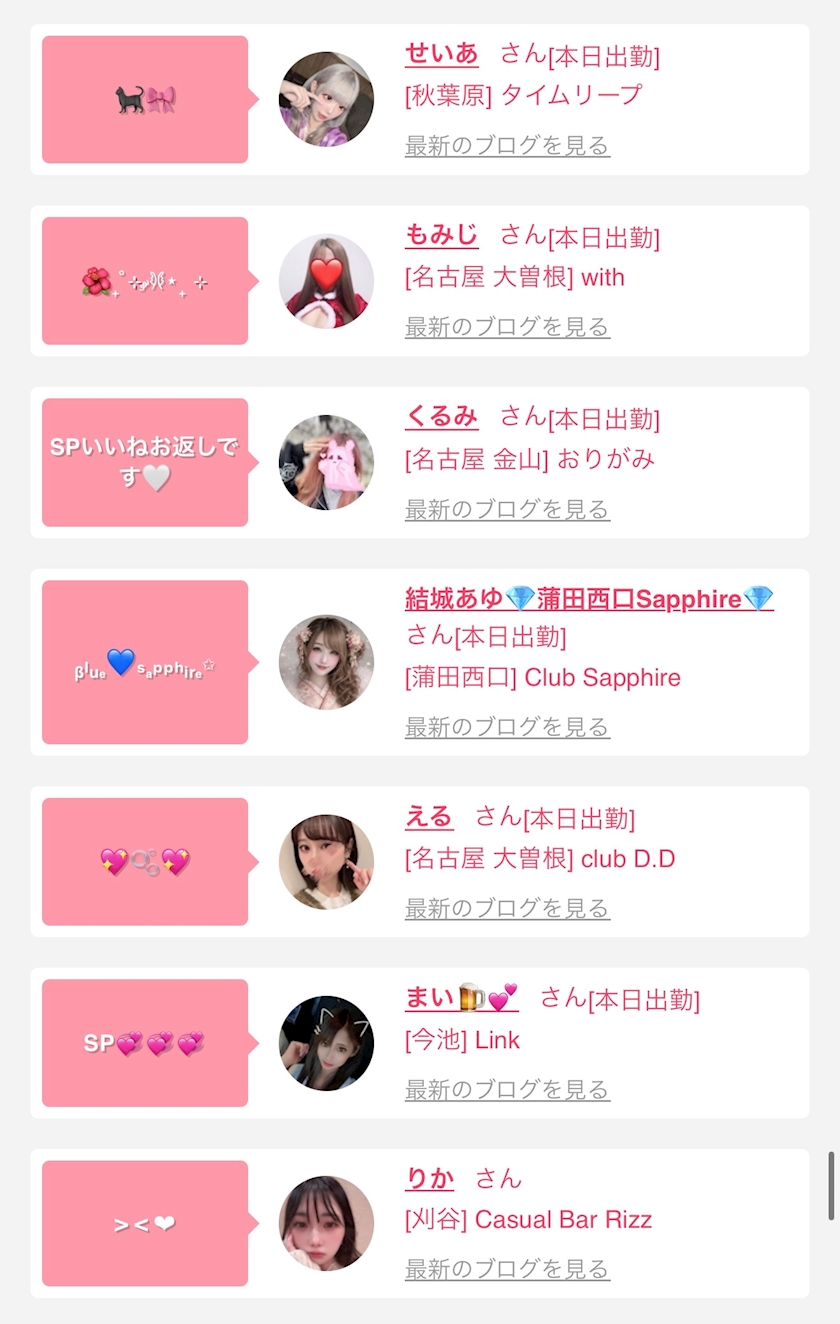
Task: Open りか's profile name link
Action: [x=429, y=1178]
